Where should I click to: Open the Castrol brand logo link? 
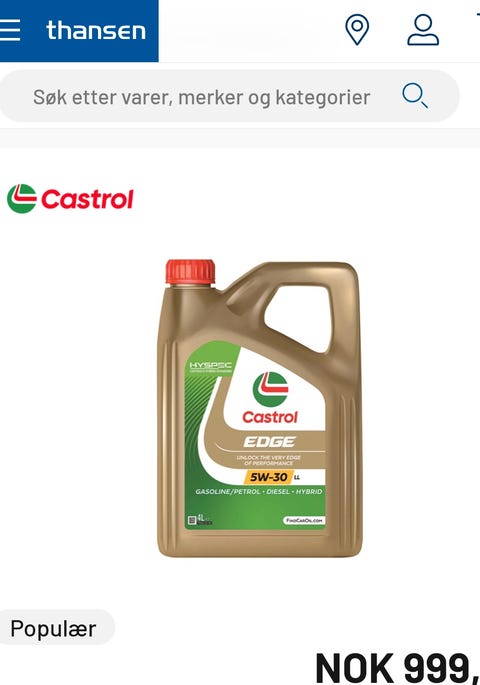pos(70,199)
